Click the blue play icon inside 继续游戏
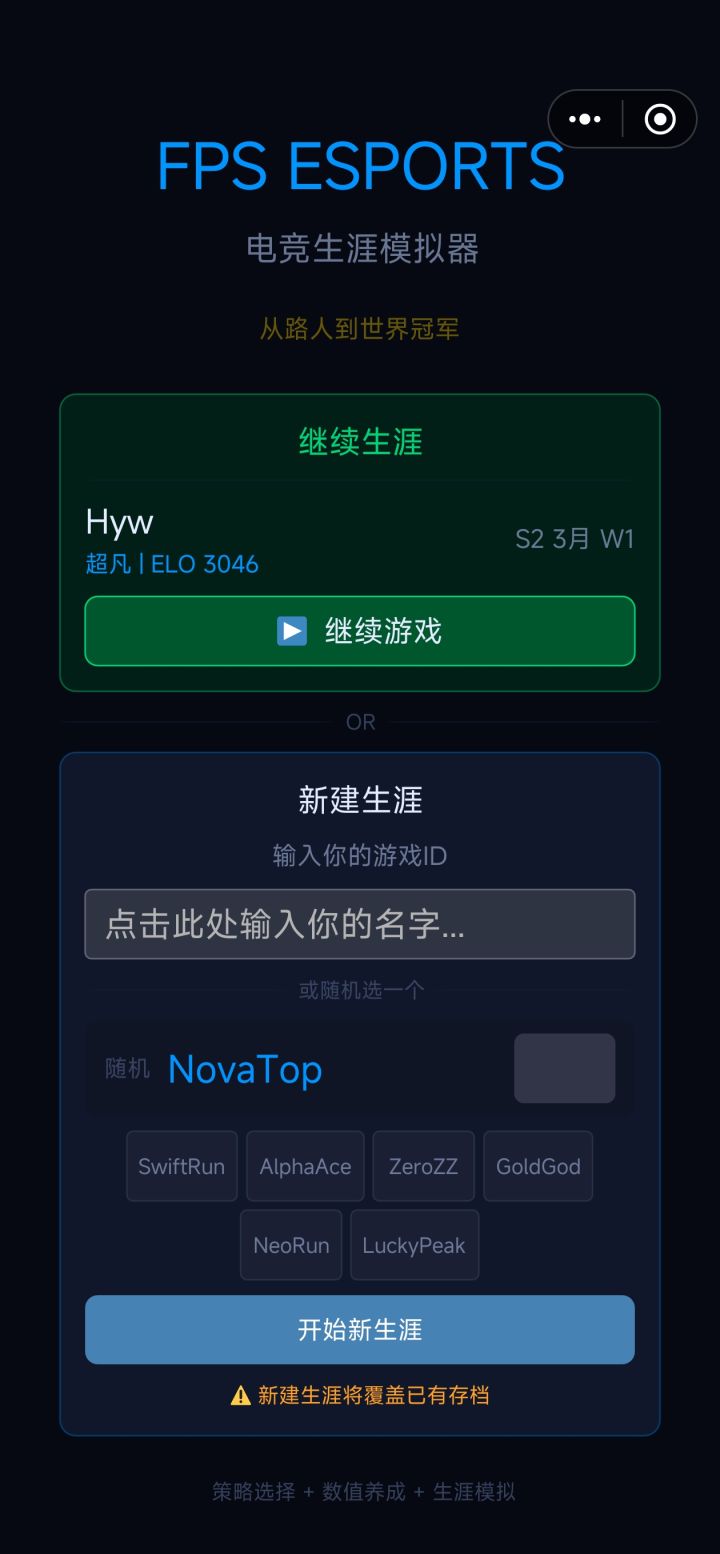 point(292,631)
